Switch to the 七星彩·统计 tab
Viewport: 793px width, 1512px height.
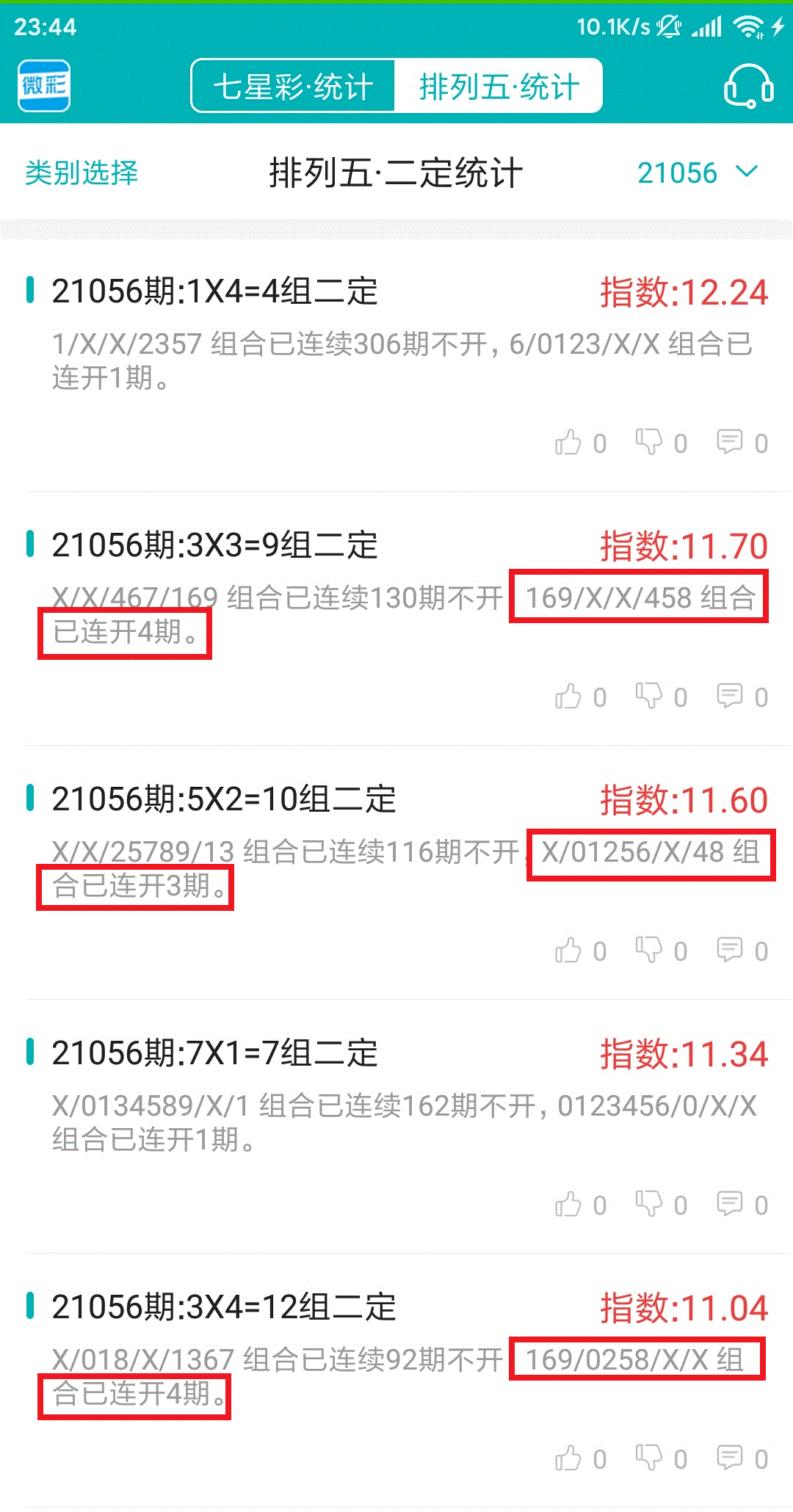(x=293, y=87)
